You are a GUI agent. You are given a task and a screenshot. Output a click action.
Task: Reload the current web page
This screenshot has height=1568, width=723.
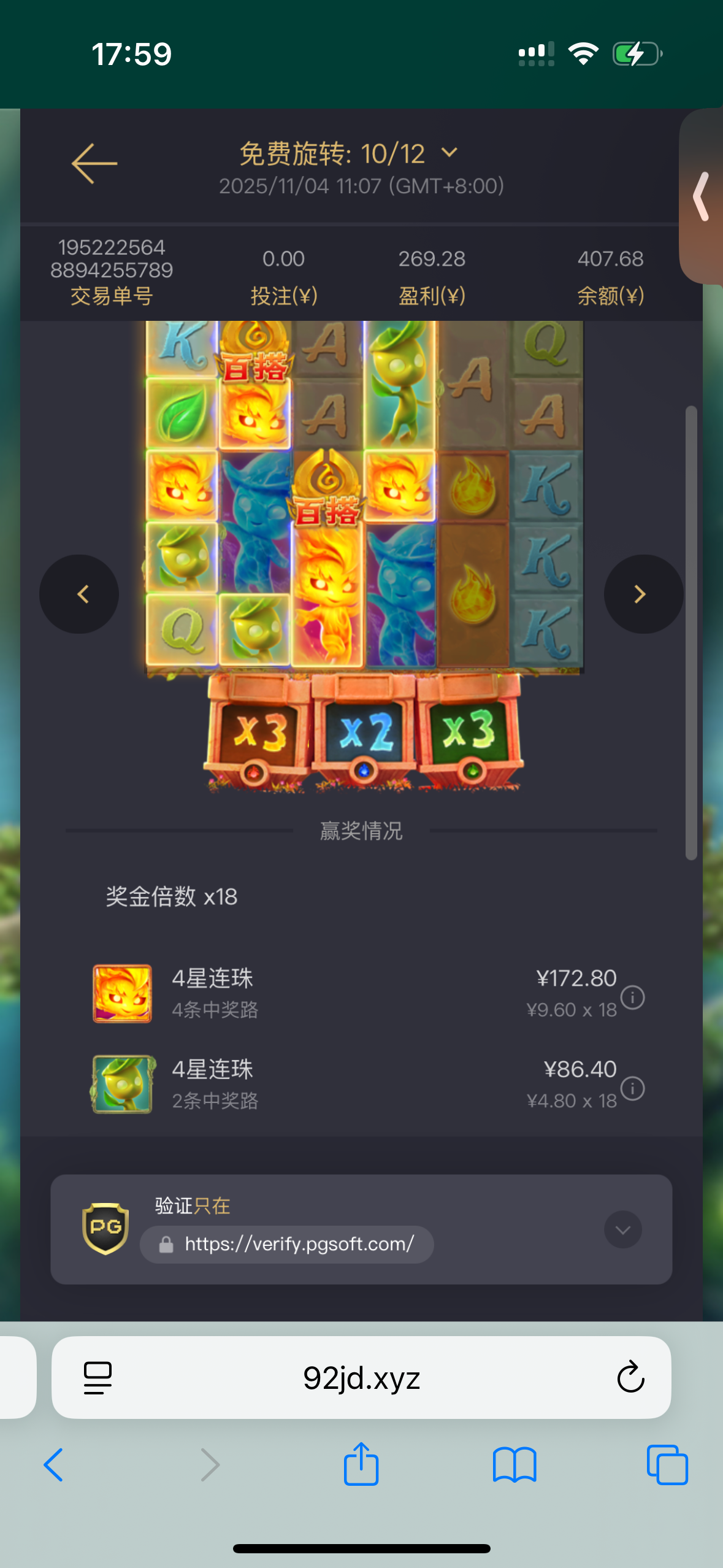630,1378
